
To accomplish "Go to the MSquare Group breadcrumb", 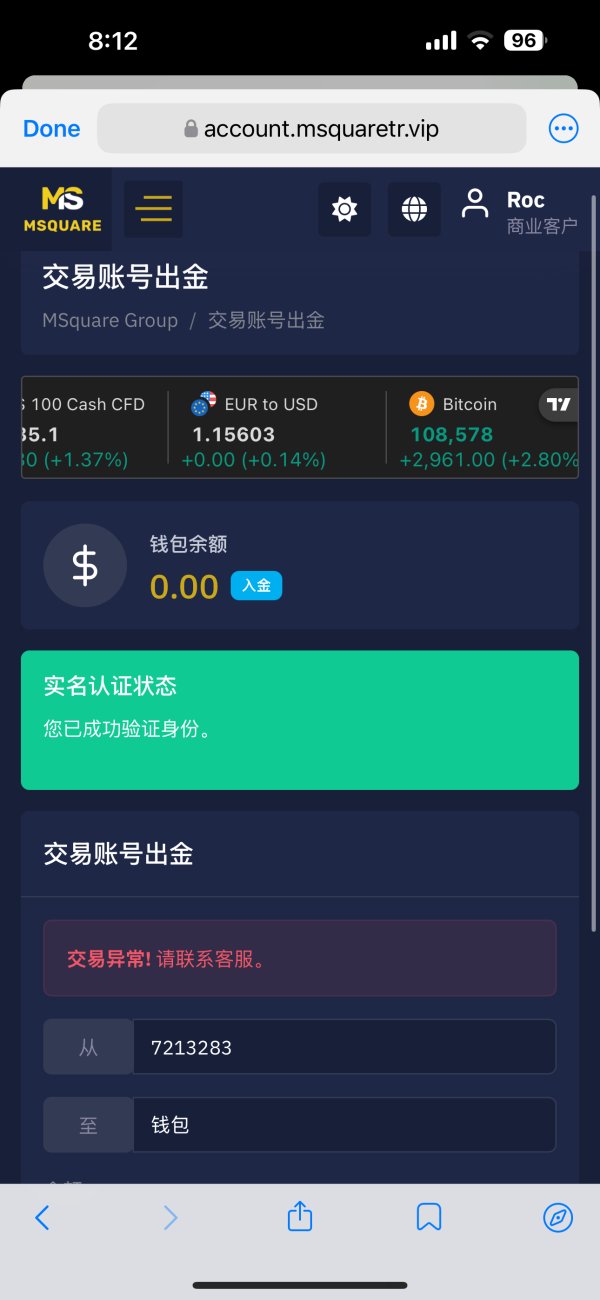I will click(x=110, y=321).
